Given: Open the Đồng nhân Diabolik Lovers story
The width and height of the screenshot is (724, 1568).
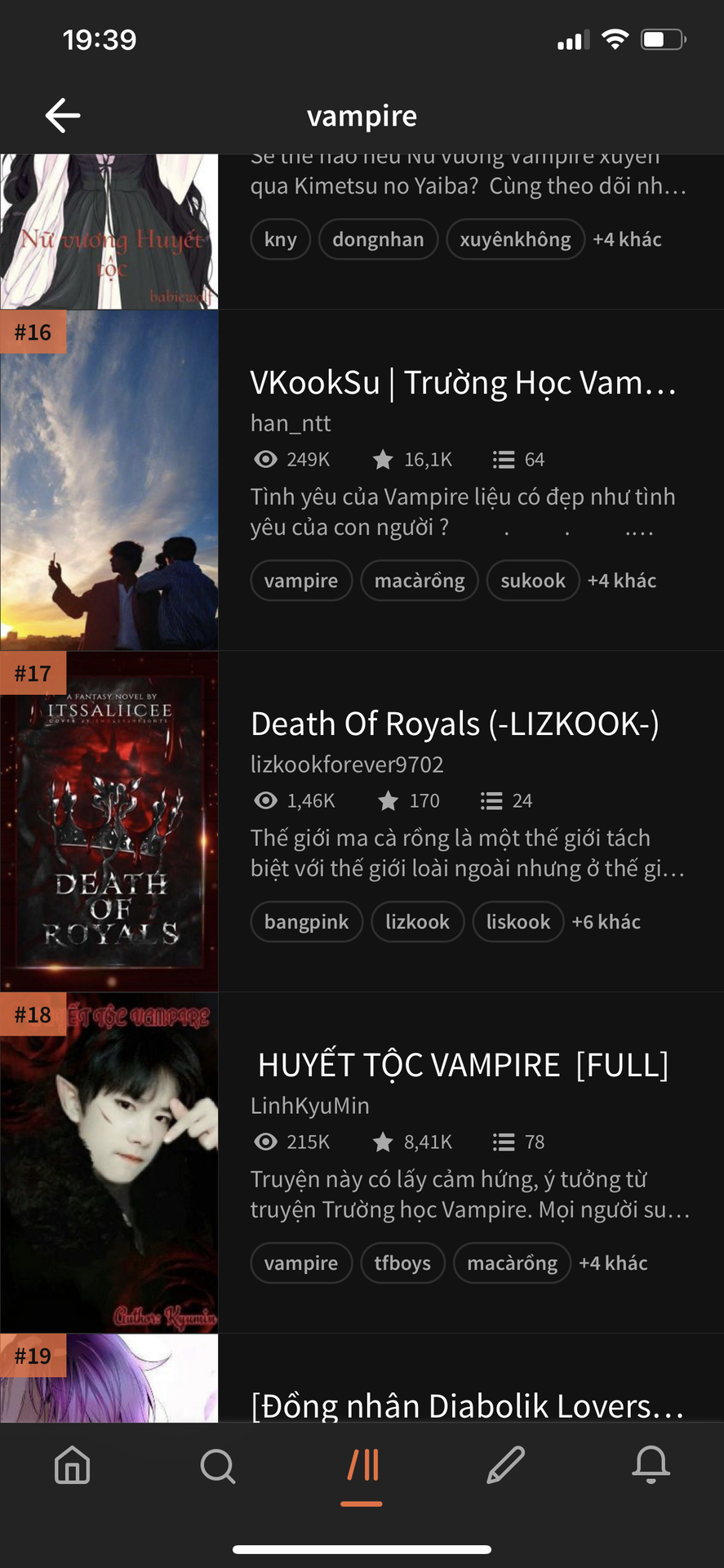Looking at the screenshot, I should [467, 1405].
